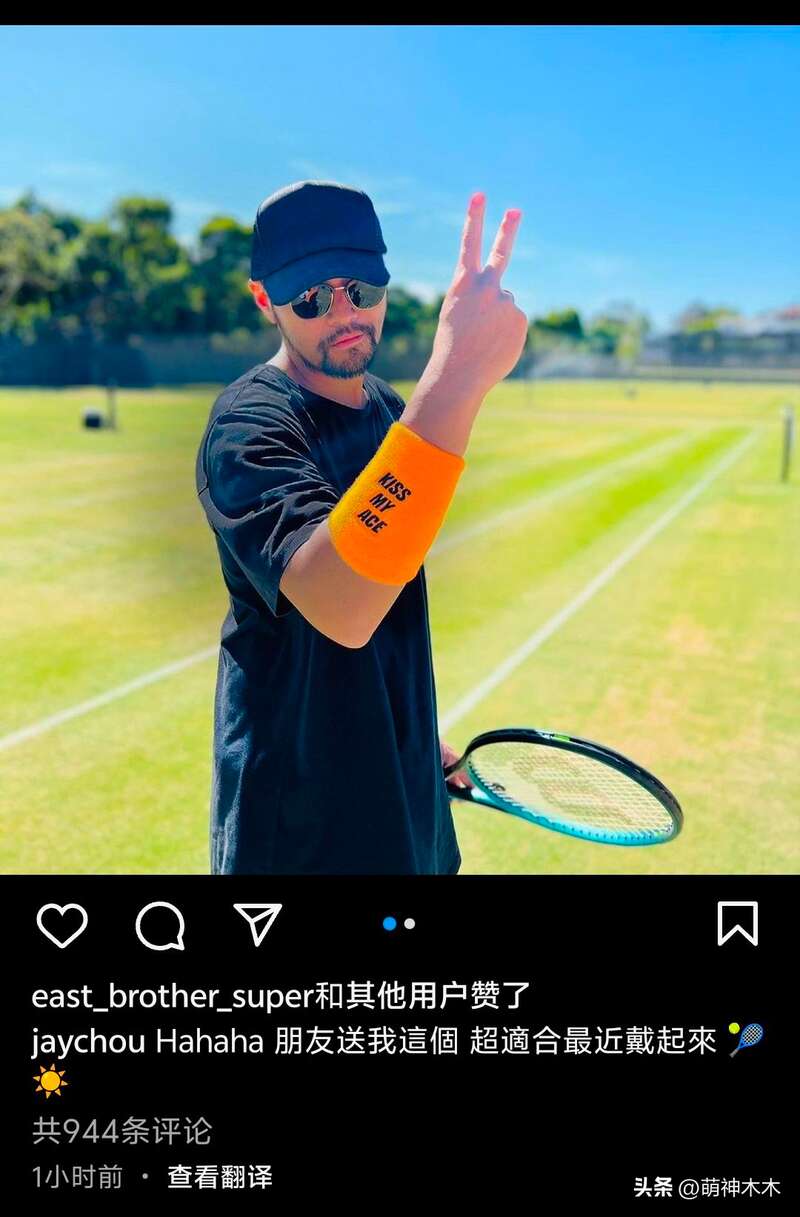The width and height of the screenshot is (800, 1217).
Task: Tap the photo carousel page dots
Action: (x=399, y=924)
